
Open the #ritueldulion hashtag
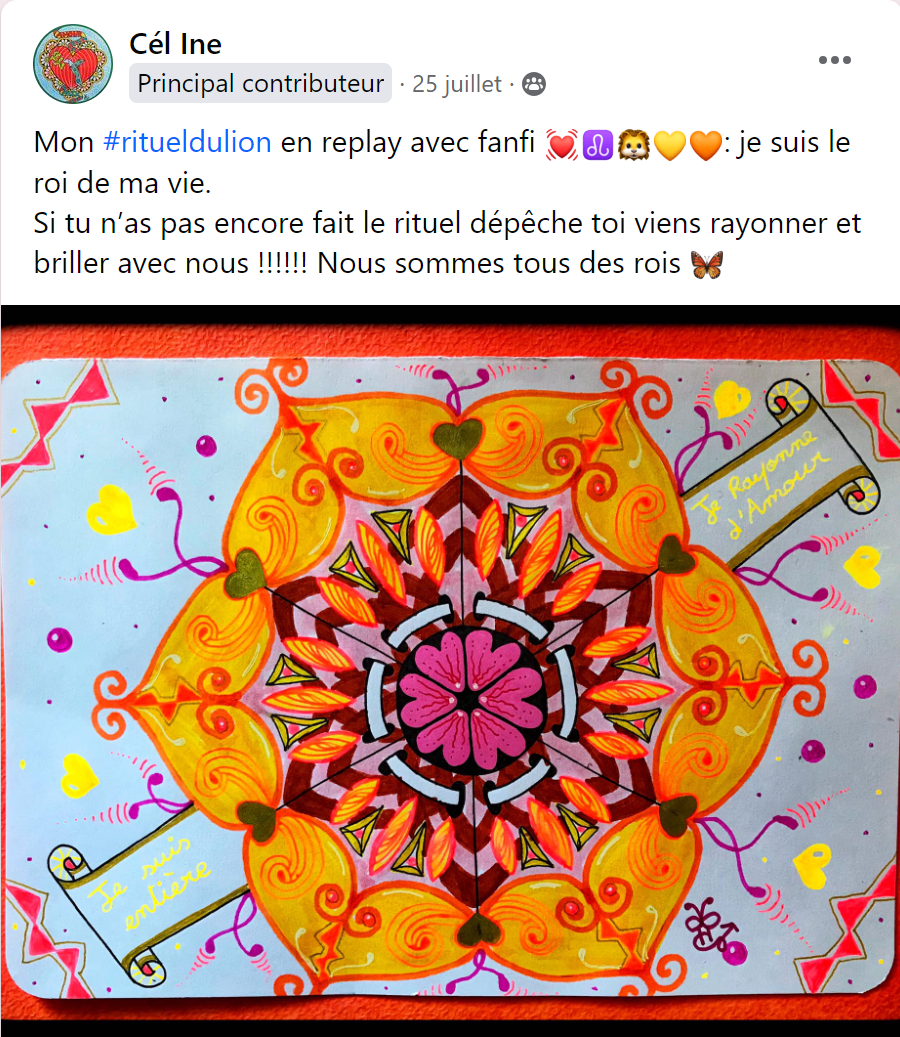coord(187,142)
